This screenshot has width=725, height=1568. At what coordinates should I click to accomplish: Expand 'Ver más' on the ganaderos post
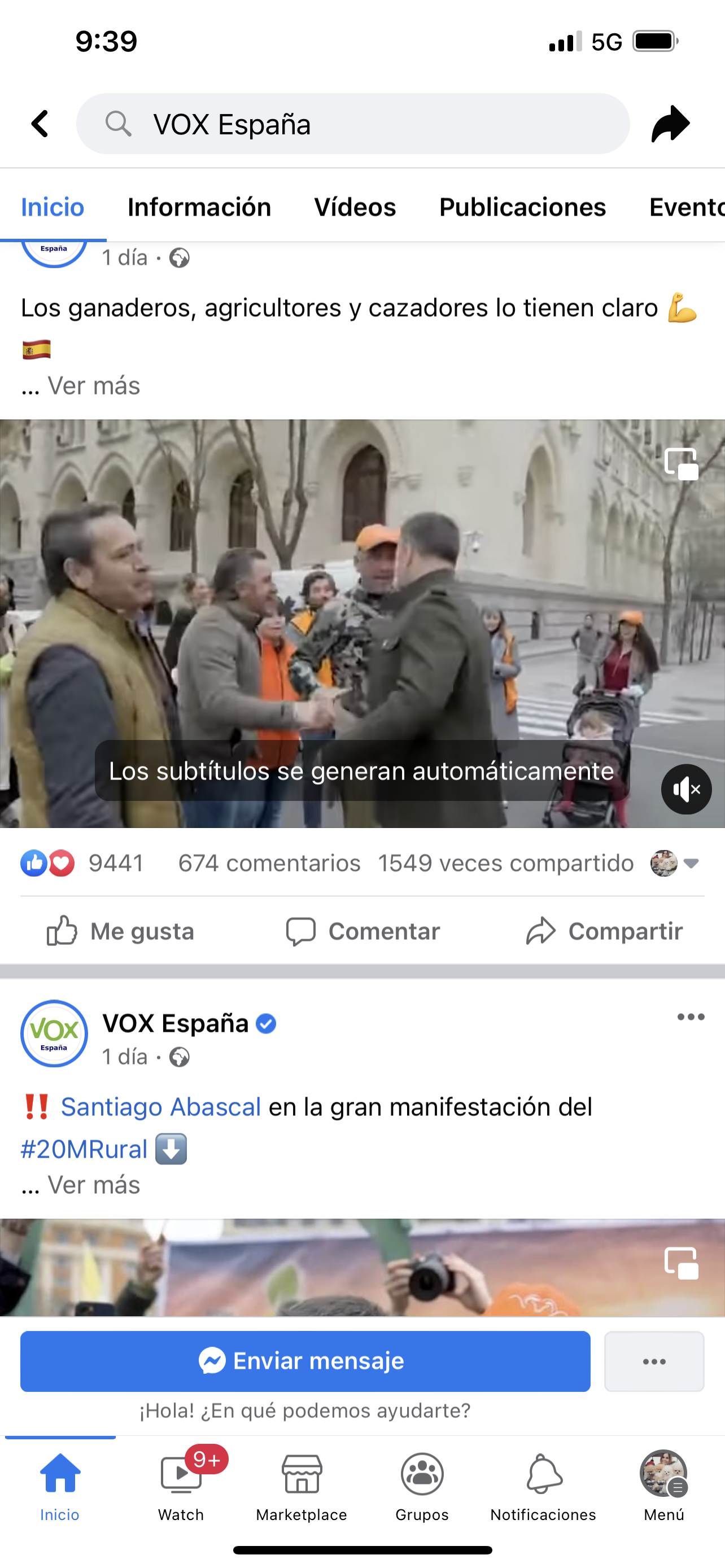[x=94, y=386]
